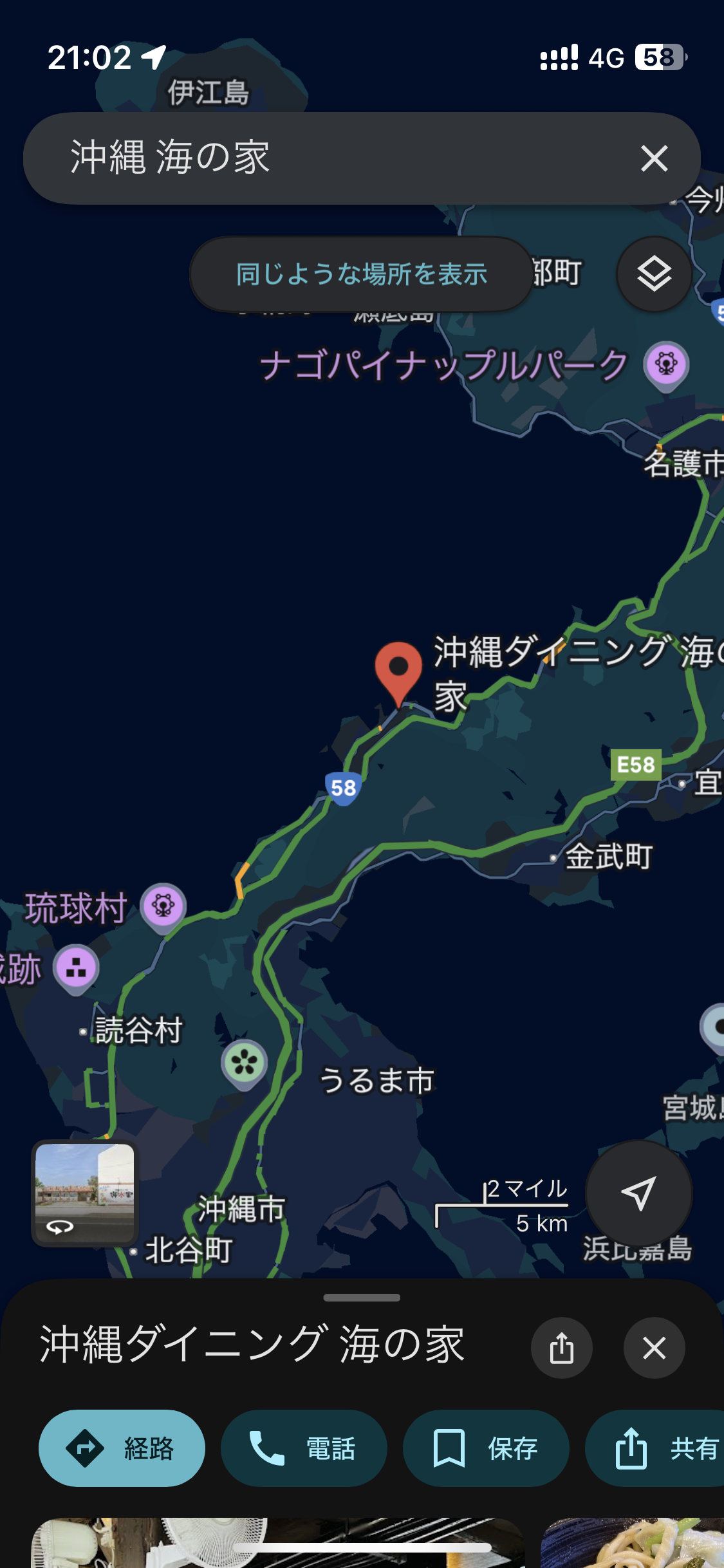Center map on my current location
This screenshot has width=724, height=1568.
[638, 1193]
